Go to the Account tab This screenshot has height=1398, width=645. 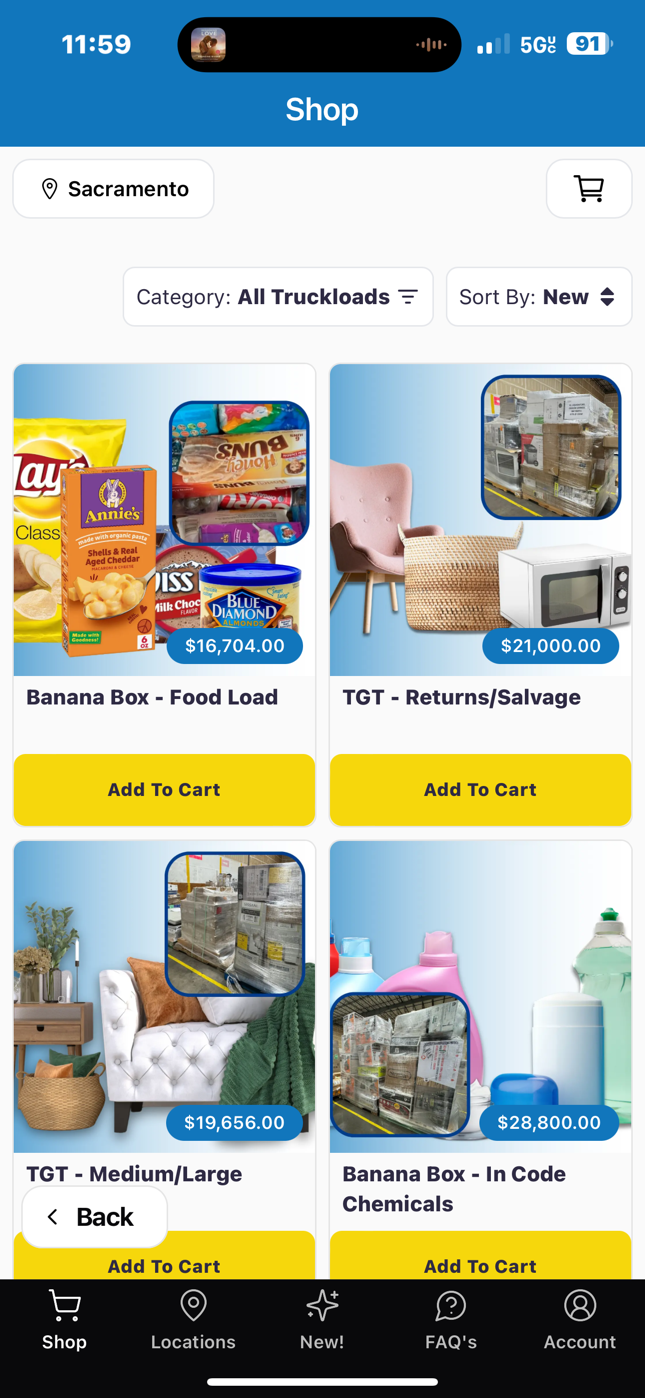pos(579,1321)
